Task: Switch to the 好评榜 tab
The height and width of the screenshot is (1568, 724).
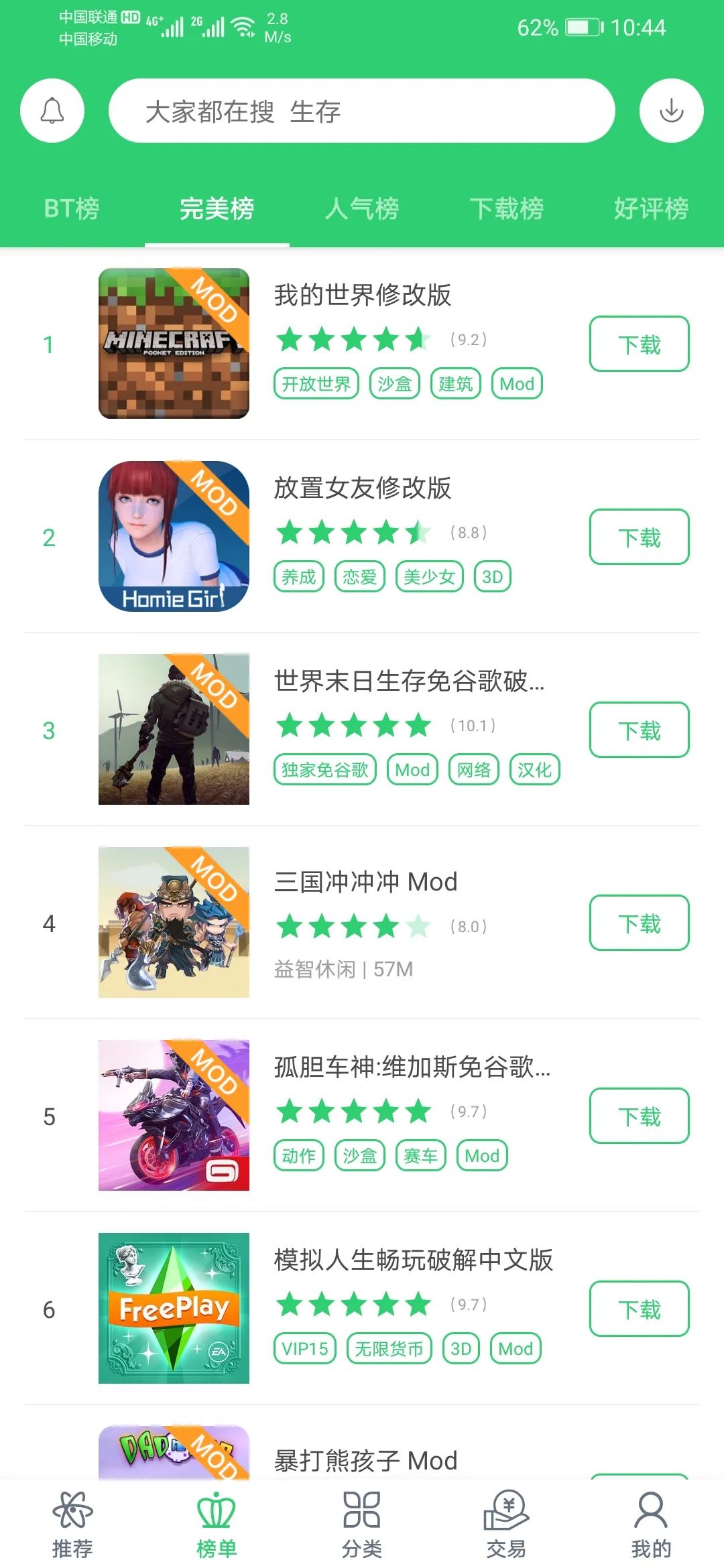Action: [x=651, y=209]
